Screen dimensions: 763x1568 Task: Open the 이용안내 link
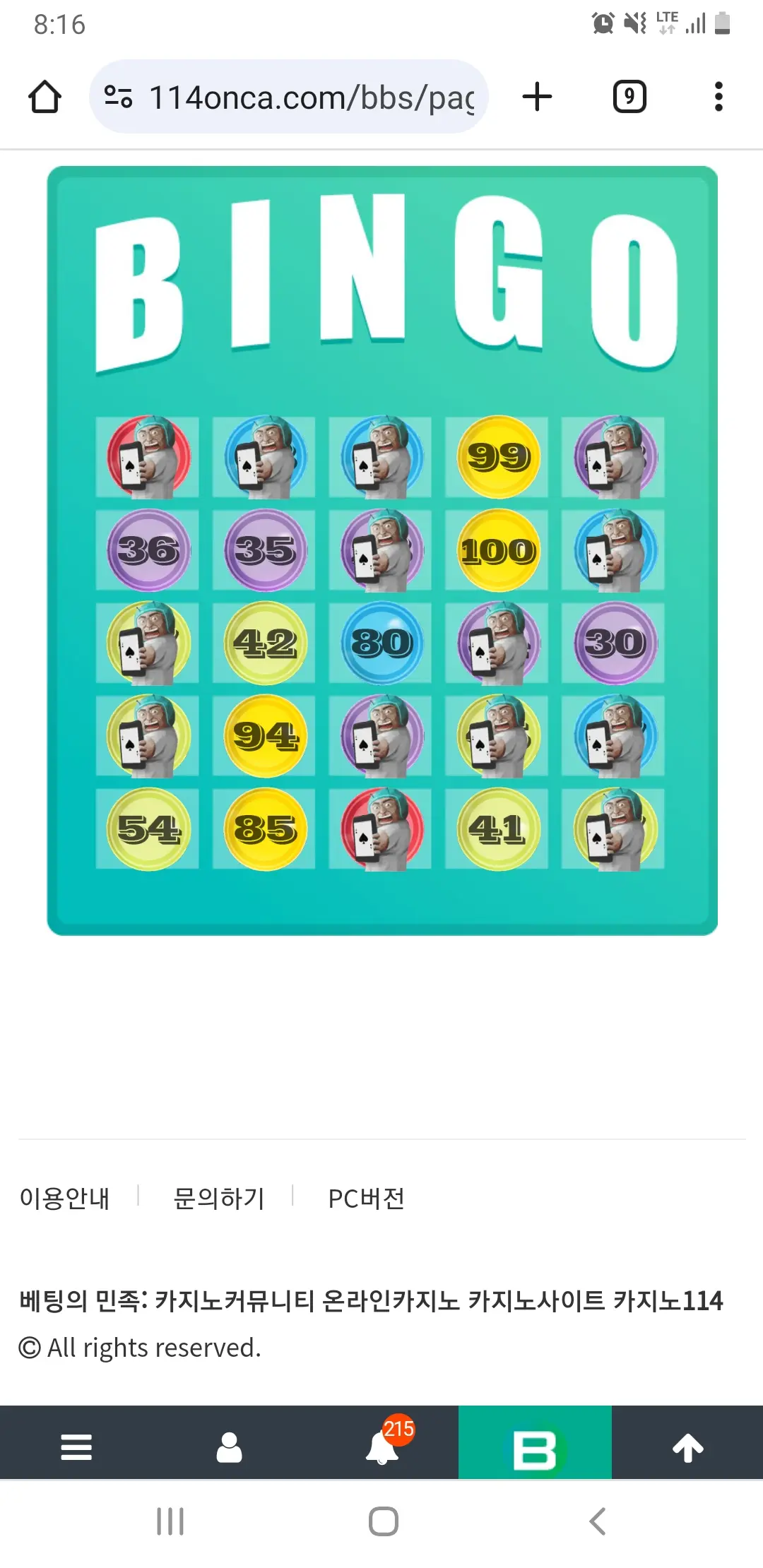(64, 1198)
